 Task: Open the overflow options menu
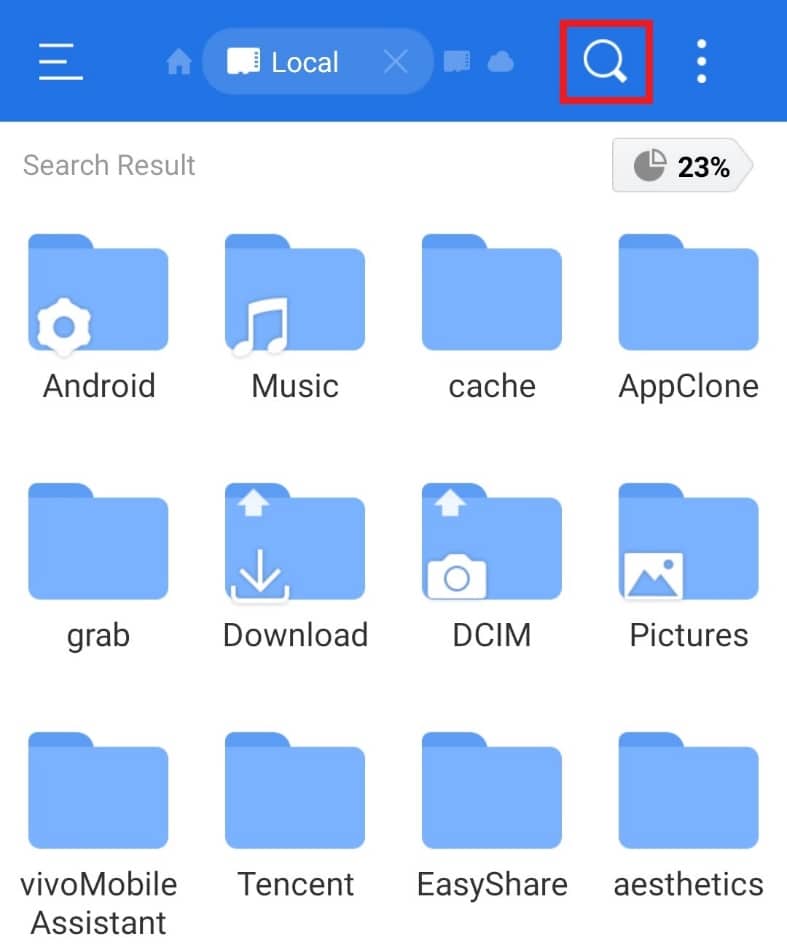(701, 60)
